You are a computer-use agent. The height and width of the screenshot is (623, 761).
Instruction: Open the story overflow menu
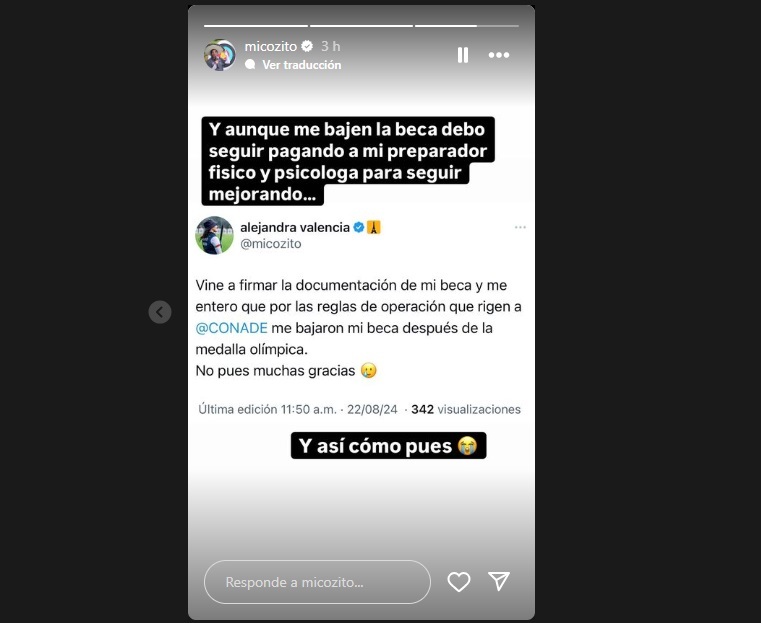[499, 55]
